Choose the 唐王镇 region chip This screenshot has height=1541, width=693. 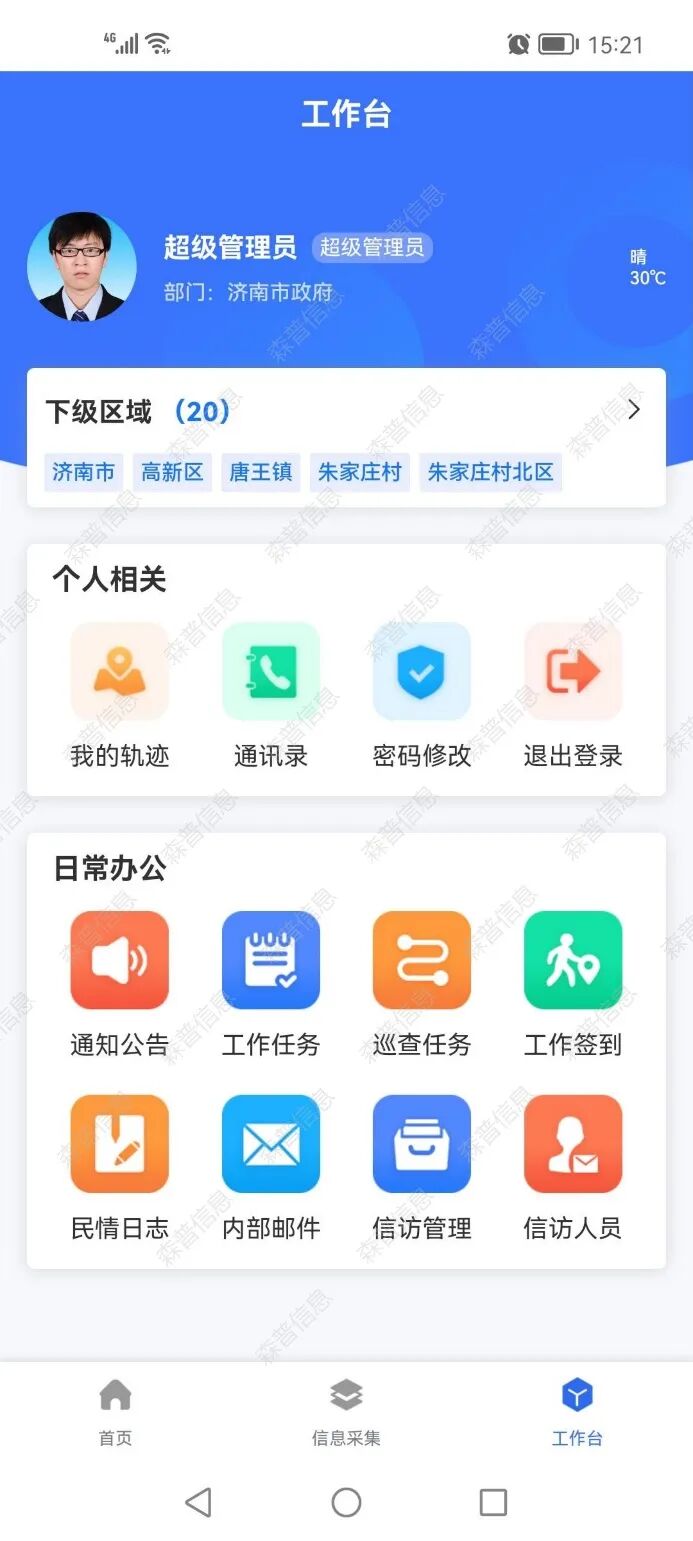coord(261,472)
